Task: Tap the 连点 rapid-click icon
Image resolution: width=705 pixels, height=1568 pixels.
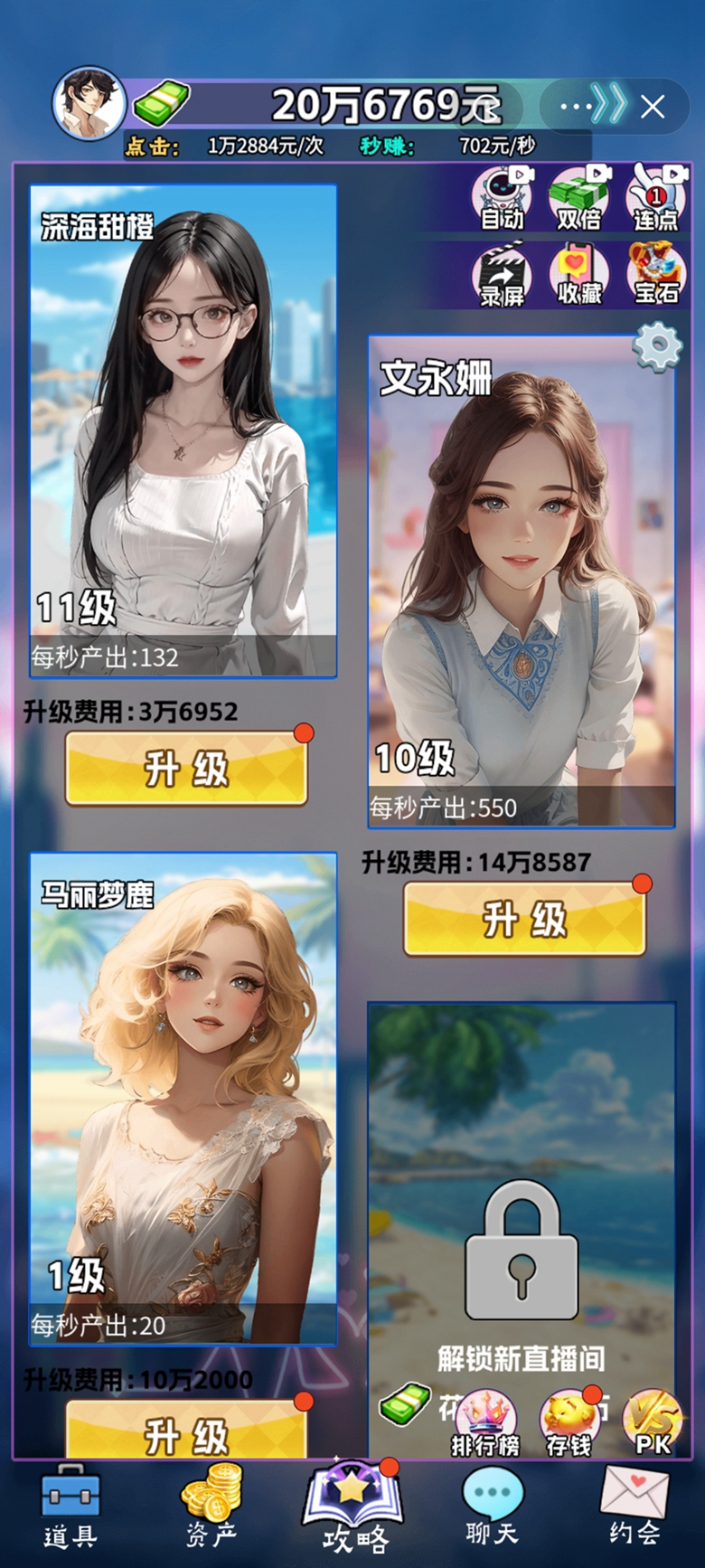Action: tap(655, 197)
